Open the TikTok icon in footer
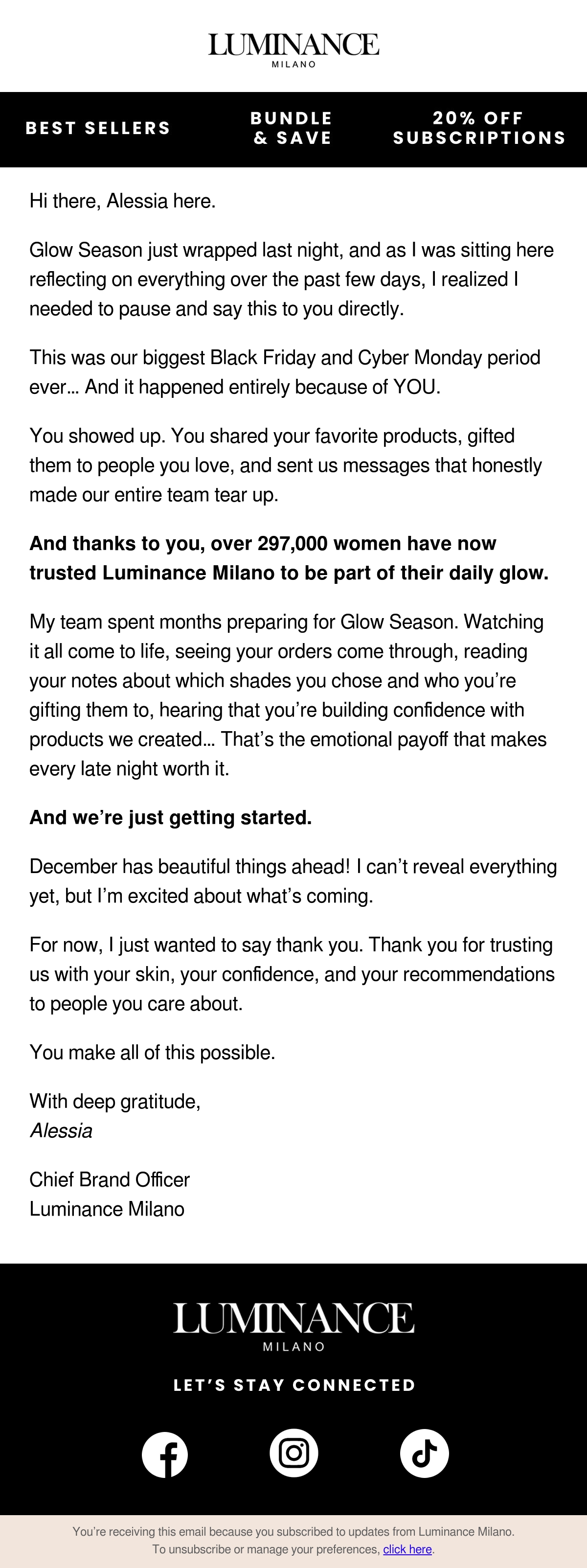Image resolution: width=587 pixels, height=1568 pixels. (x=425, y=1453)
